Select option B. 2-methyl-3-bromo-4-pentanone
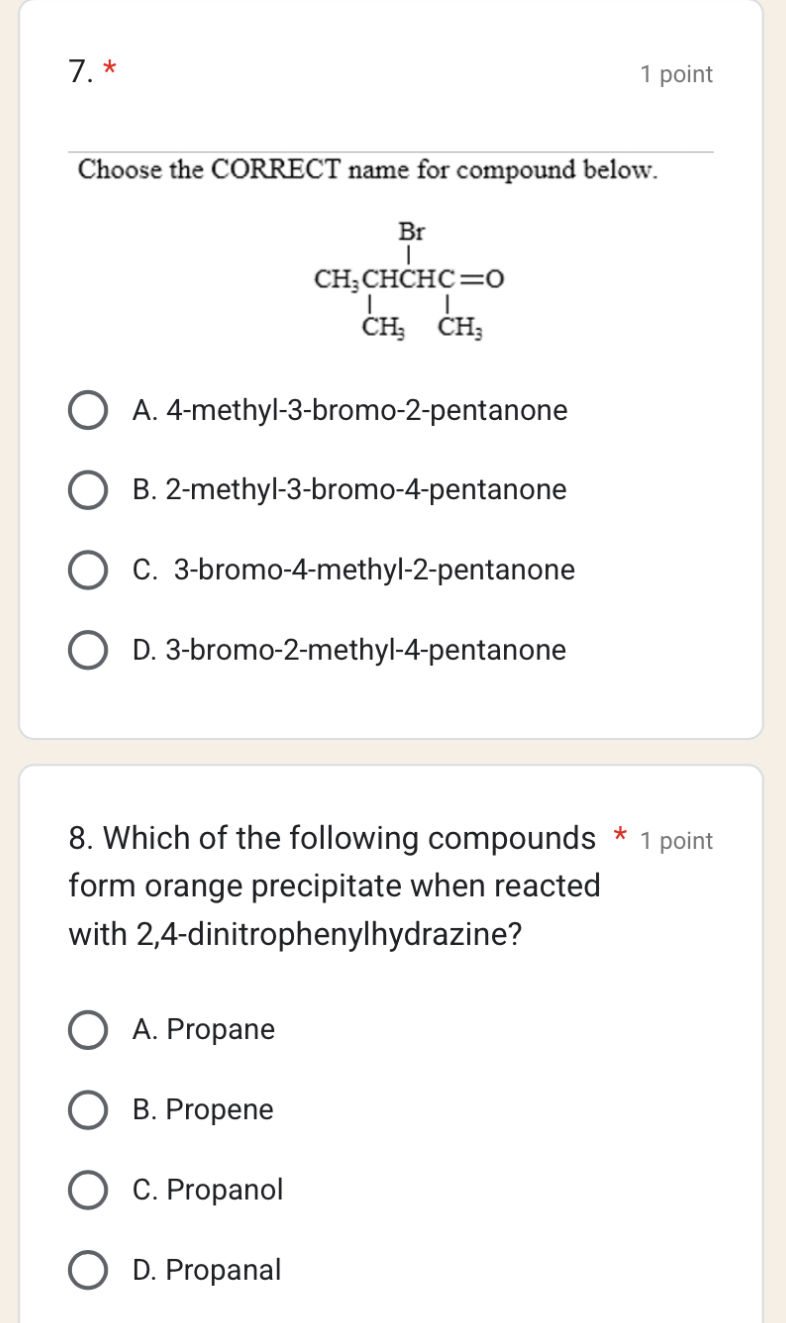 coord(89,489)
